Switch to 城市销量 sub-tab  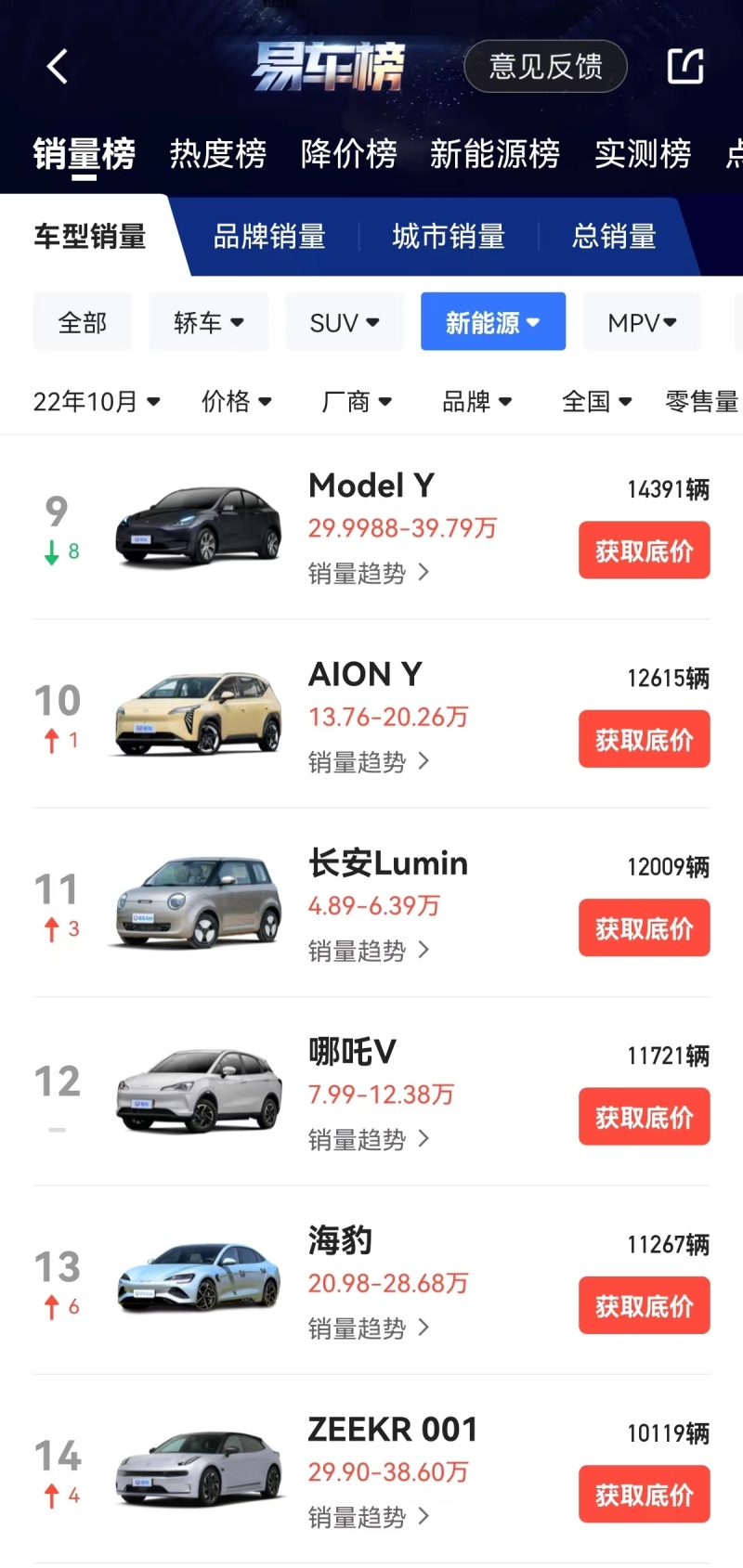click(449, 237)
